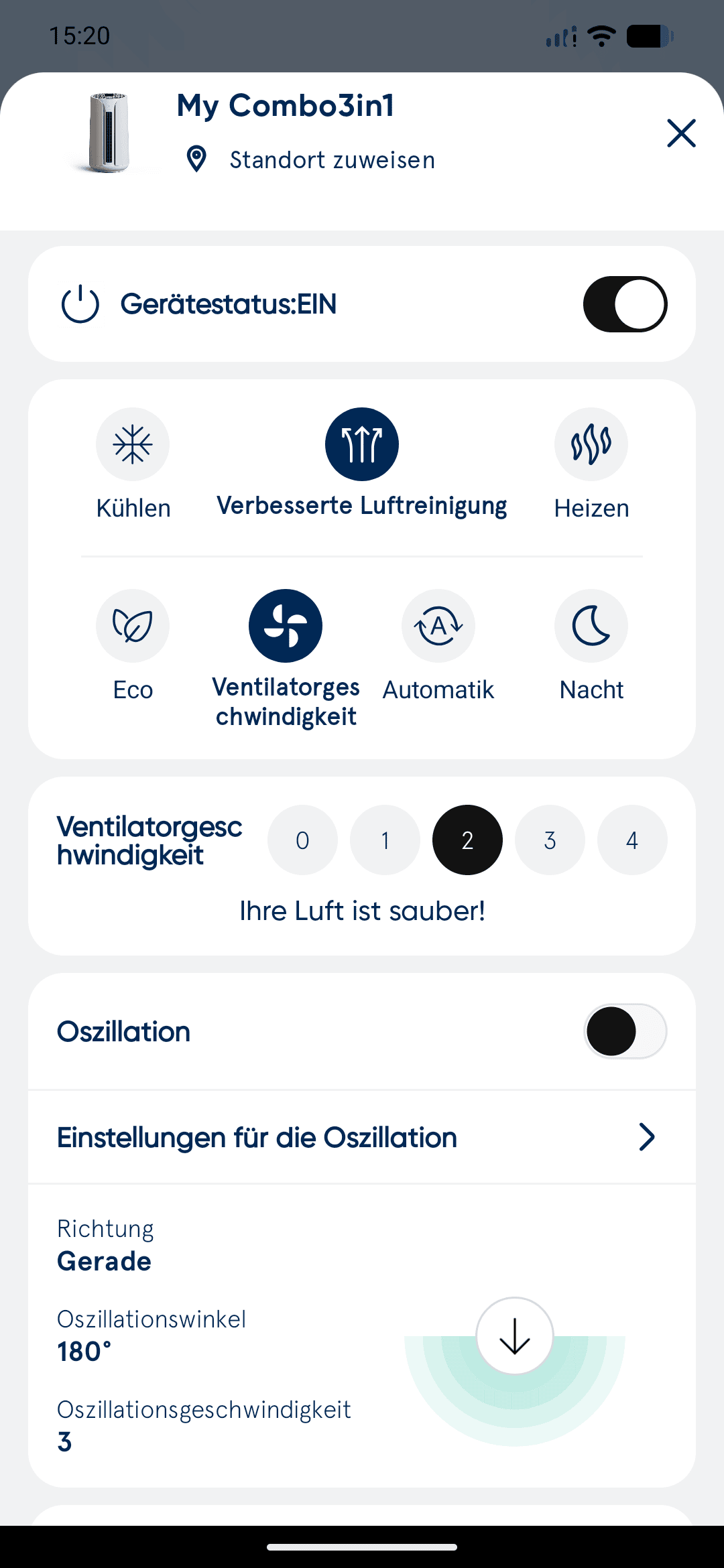Set fan speed to 3
Image resolution: width=724 pixels, height=1568 pixels.
(x=550, y=840)
